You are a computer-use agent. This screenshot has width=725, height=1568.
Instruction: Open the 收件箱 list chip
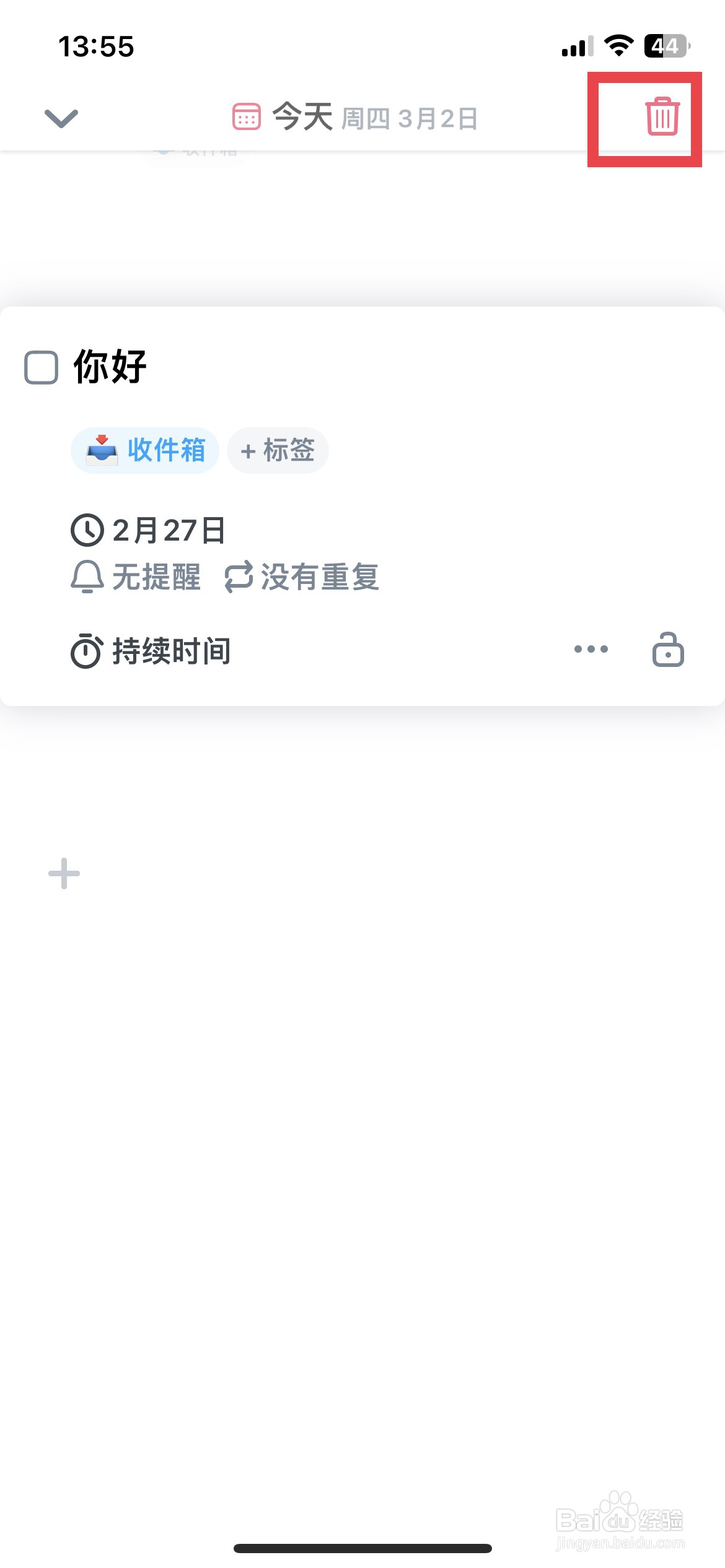coord(145,450)
